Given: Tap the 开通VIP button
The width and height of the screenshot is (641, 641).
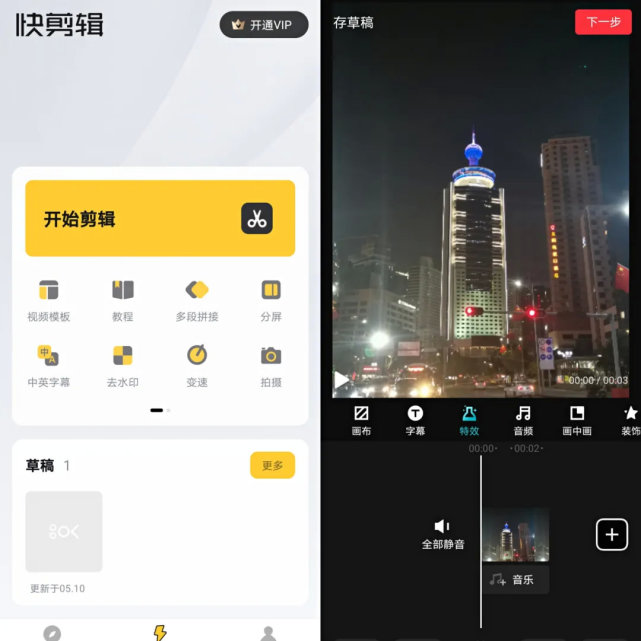Looking at the screenshot, I should (264, 25).
